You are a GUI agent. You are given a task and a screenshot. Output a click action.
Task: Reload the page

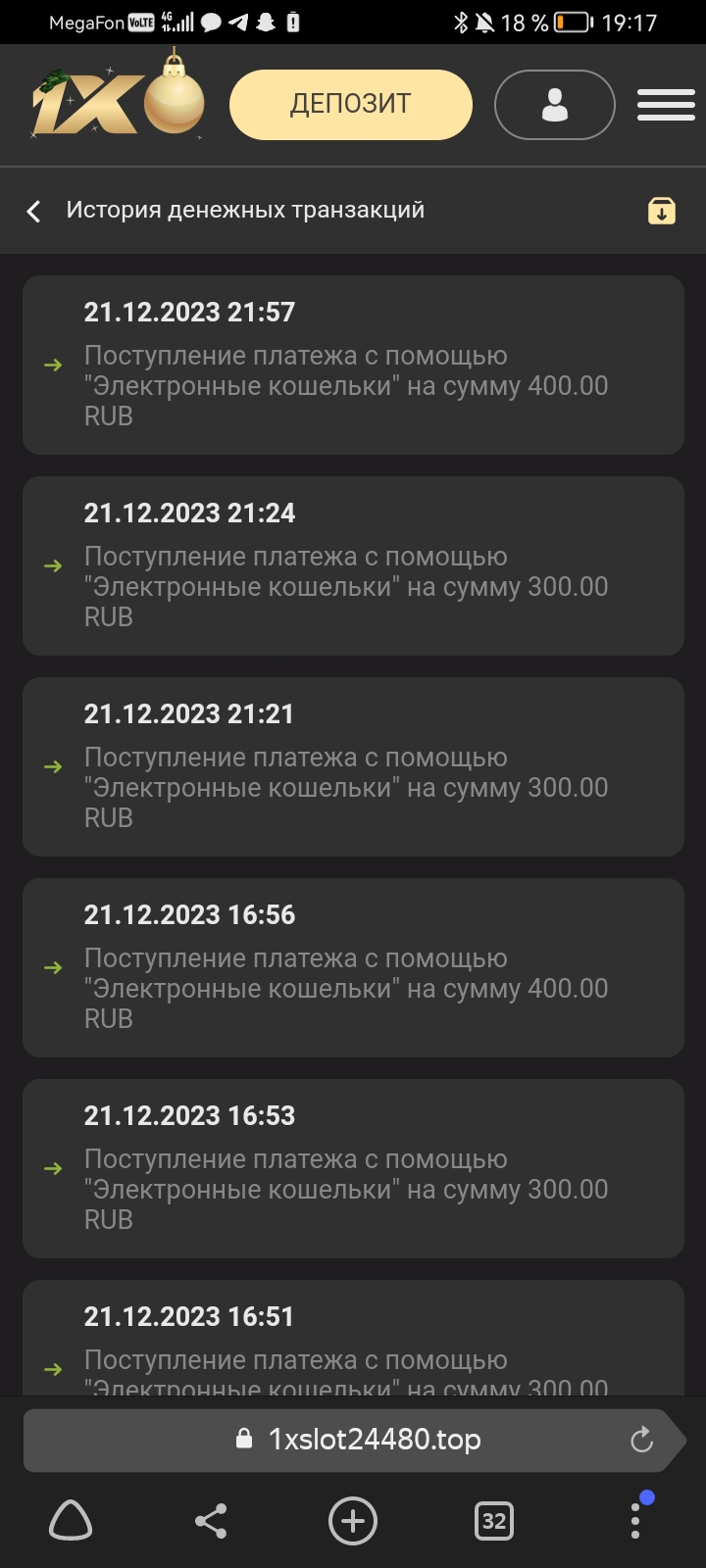[641, 1439]
